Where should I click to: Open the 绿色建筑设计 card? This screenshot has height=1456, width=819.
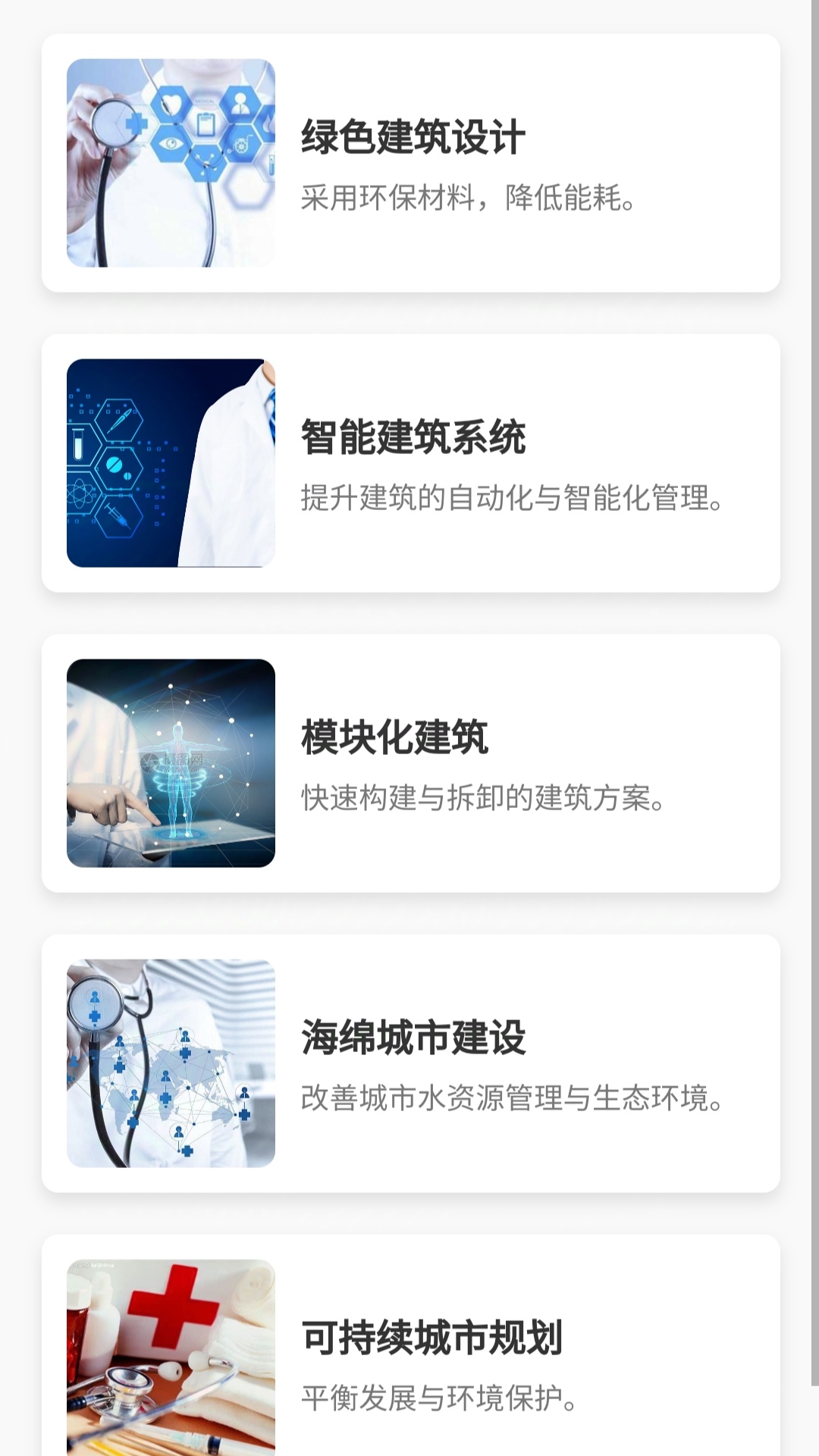coord(410,163)
